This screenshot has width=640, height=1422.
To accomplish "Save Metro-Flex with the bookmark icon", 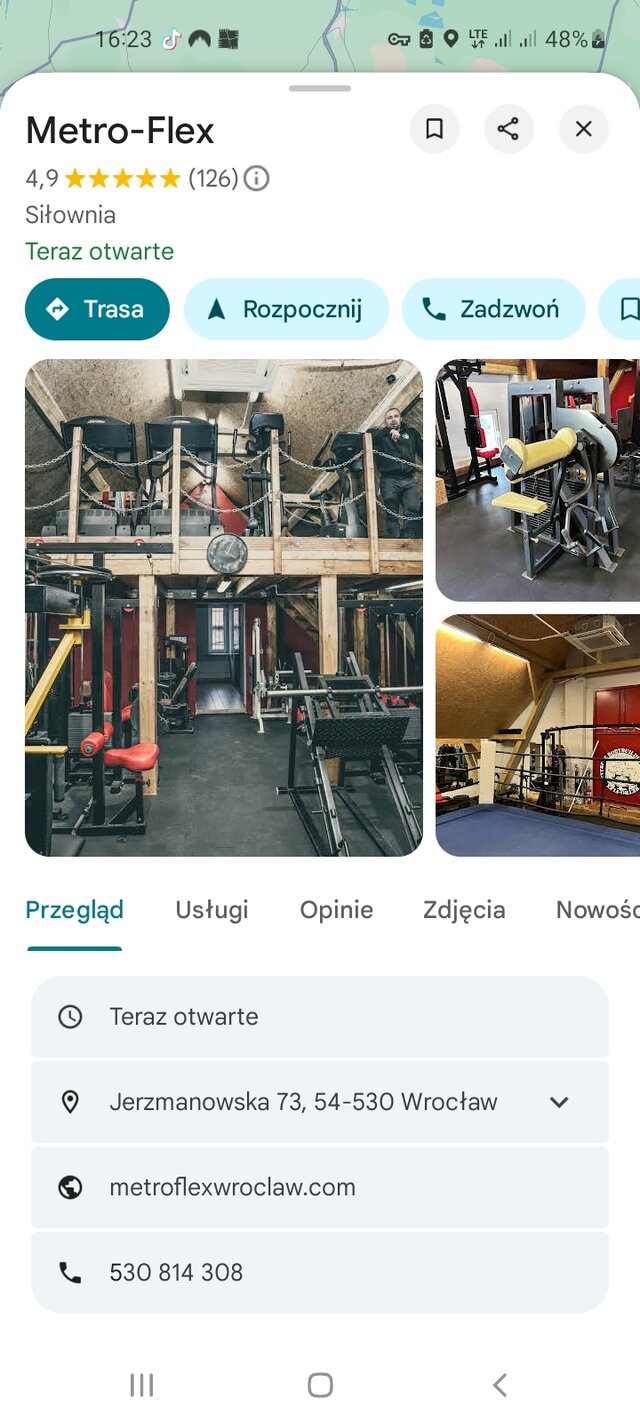I will [434, 129].
